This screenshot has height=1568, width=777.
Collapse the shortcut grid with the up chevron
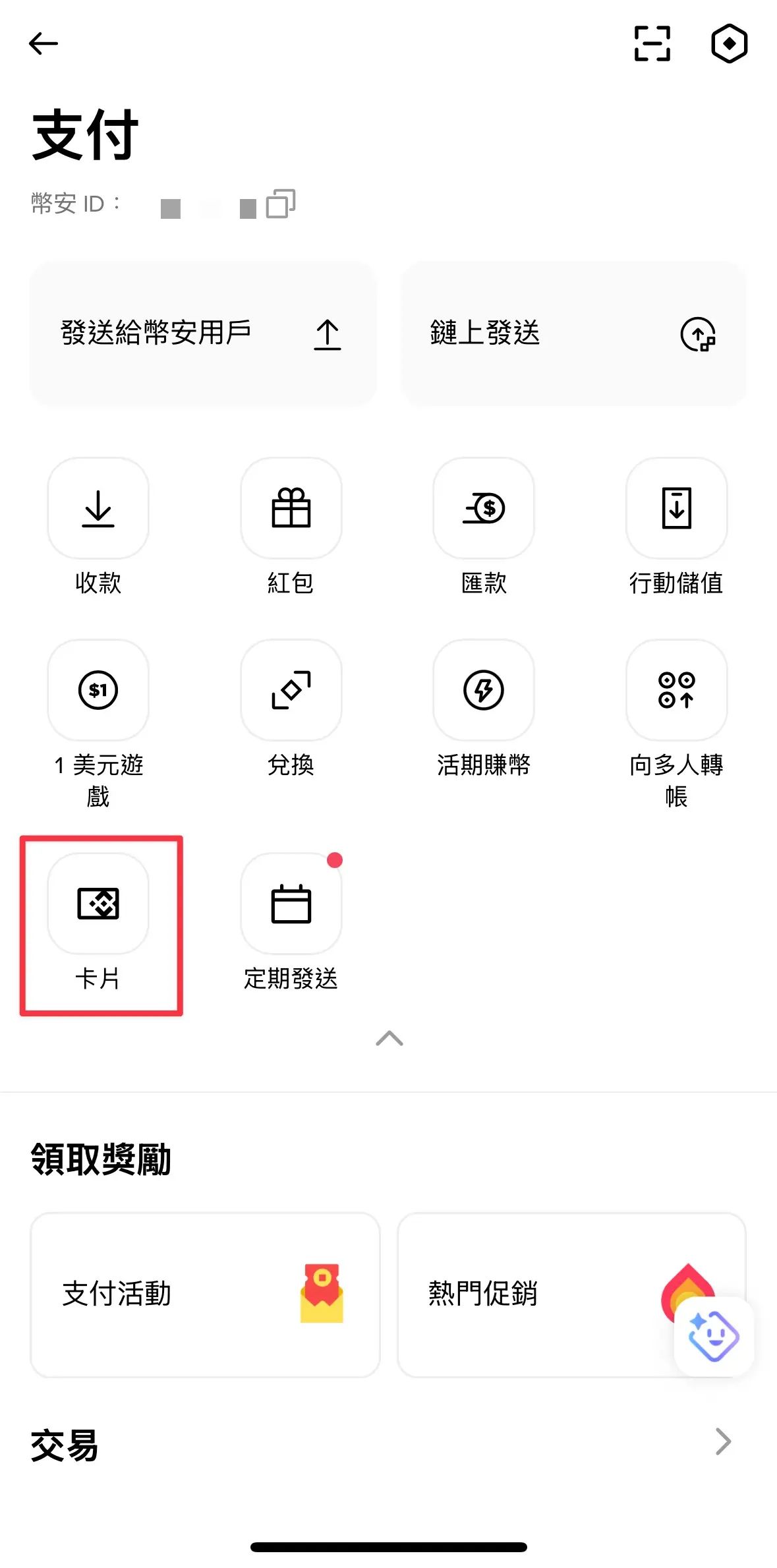pyautogui.click(x=389, y=1038)
